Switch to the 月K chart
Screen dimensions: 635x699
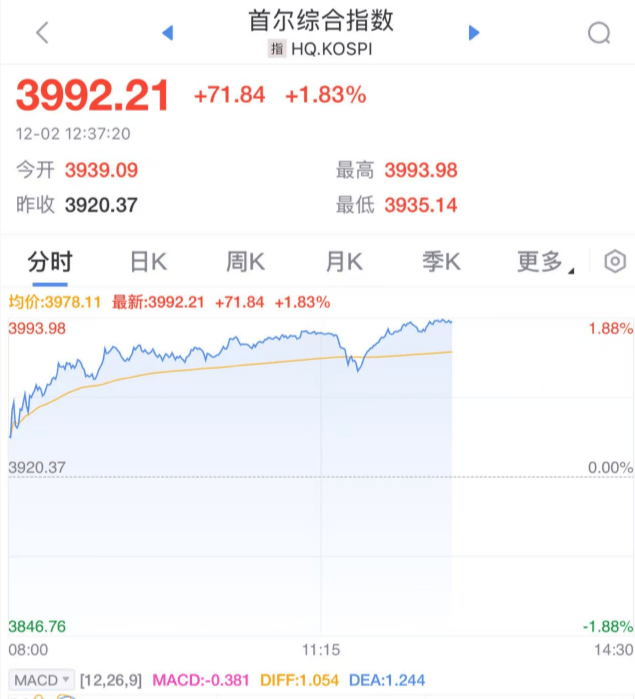coord(343,262)
